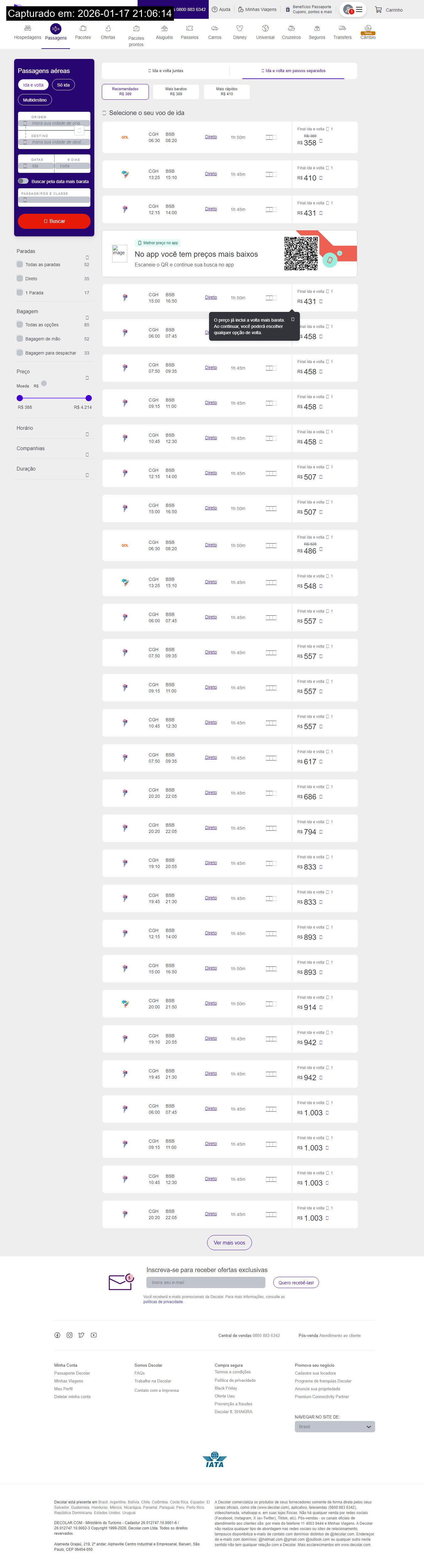Switch to Ida e volta juntas
The image size is (424, 1568).
(x=166, y=71)
